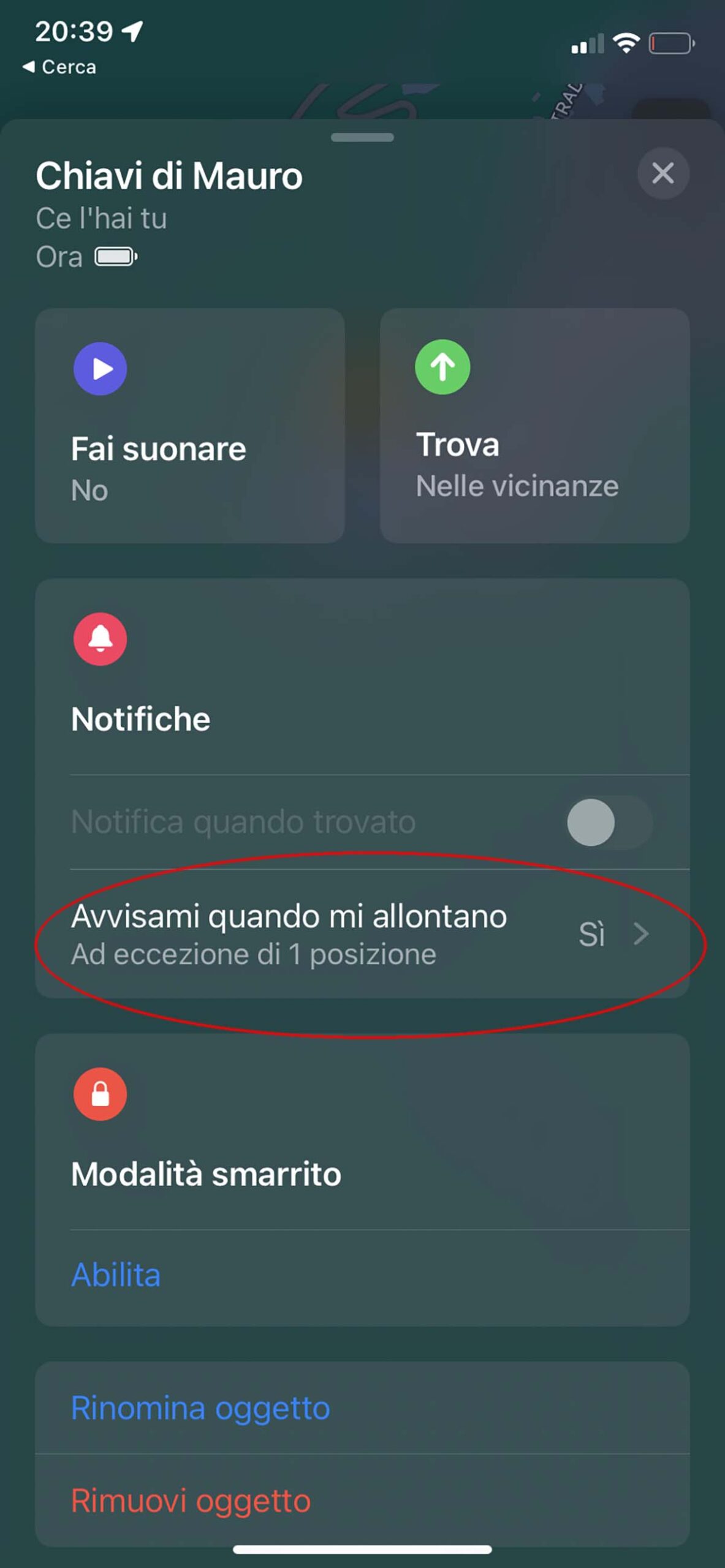Select Rinomina oggetto

[x=201, y=1408]
